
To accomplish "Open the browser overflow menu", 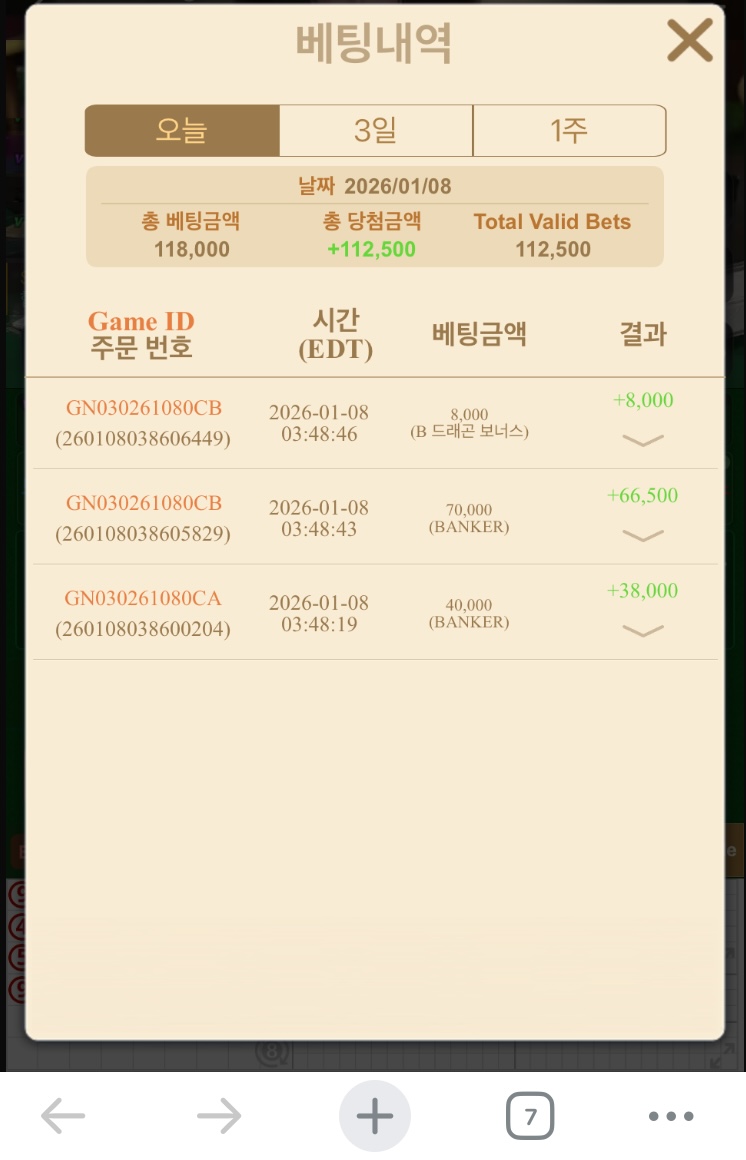I will pyautogui.click(x=671, y=1116).
